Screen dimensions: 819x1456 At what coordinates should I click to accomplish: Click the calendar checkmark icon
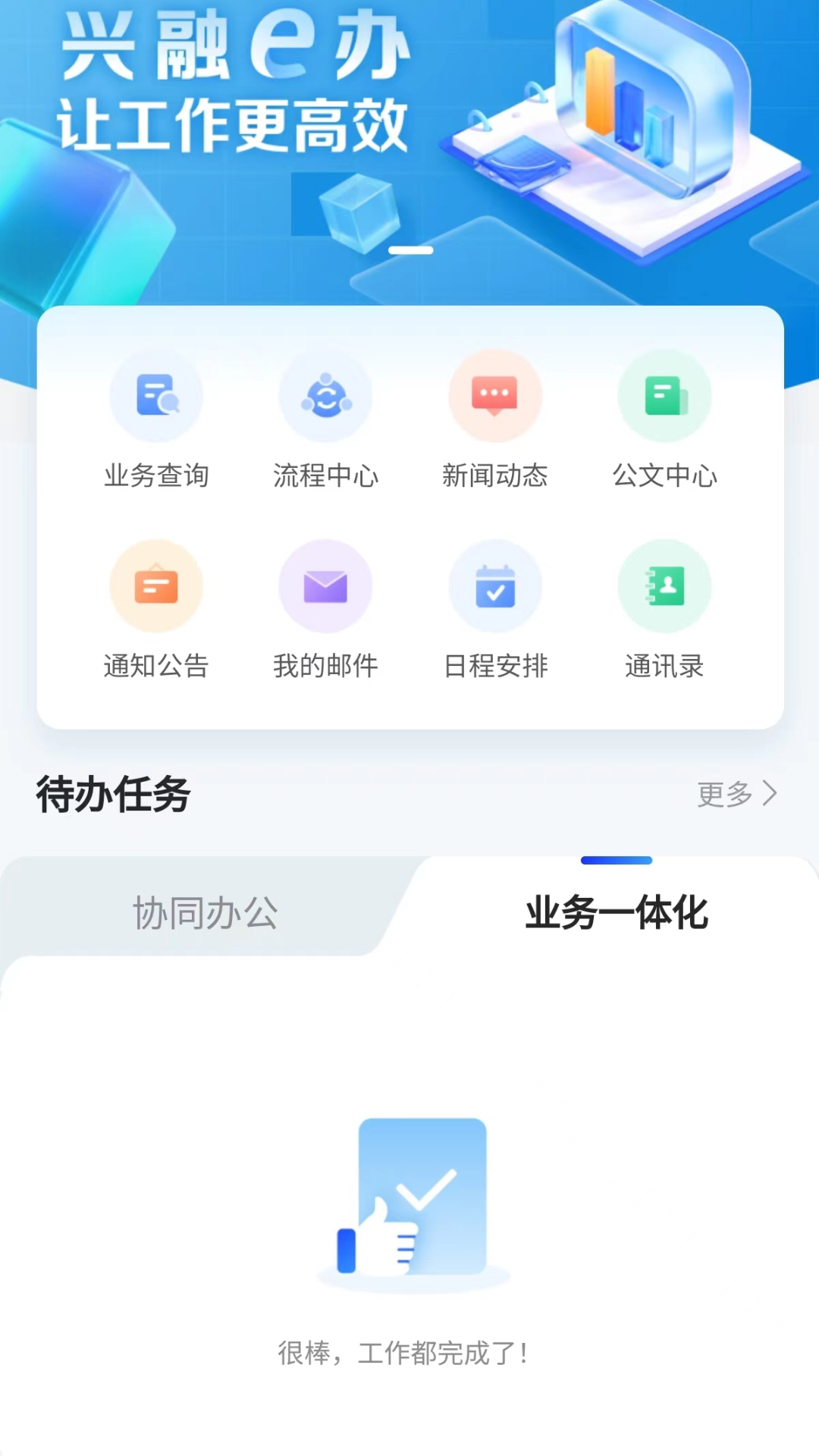coord(495,585)
